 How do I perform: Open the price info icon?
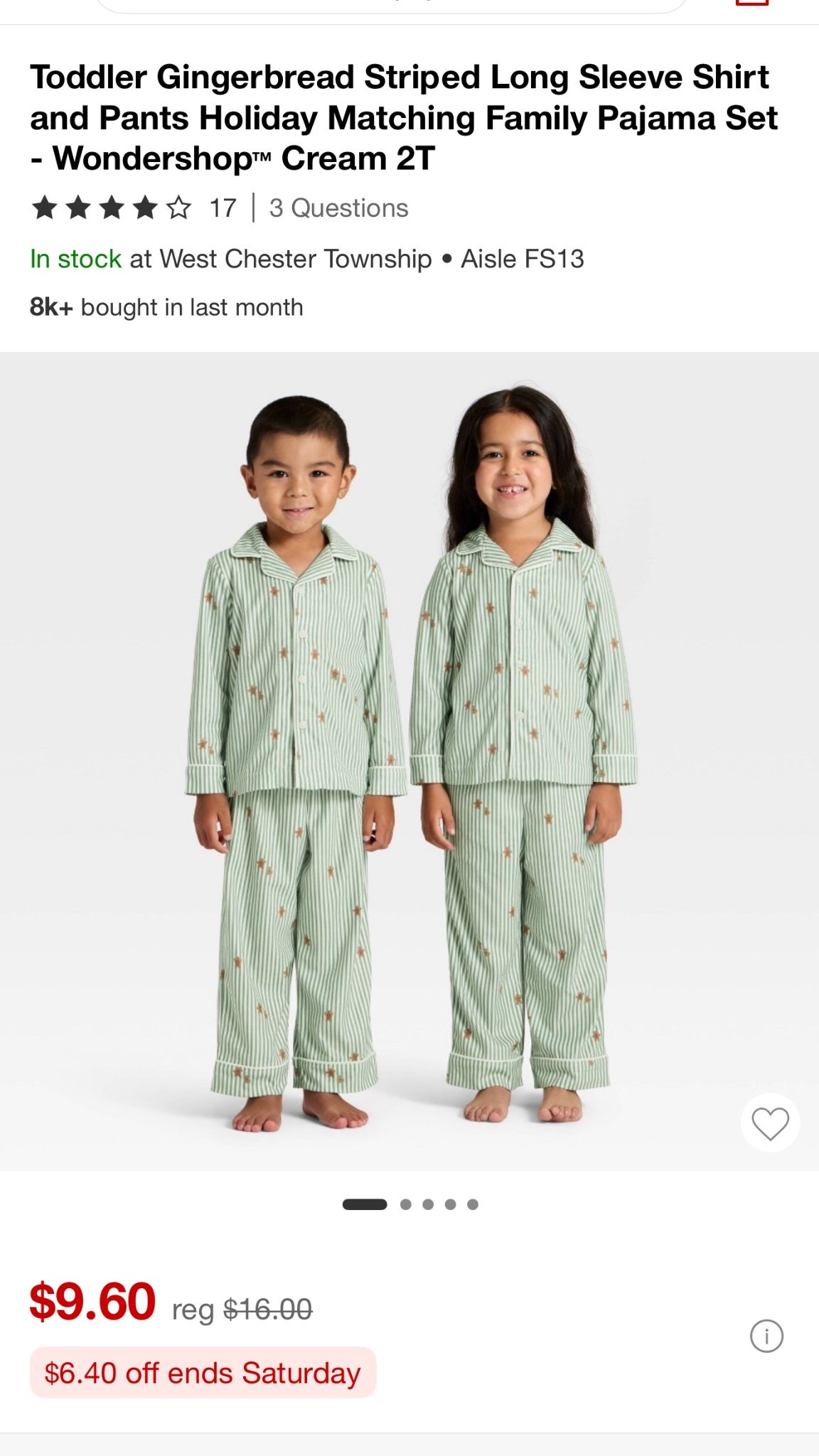(x=766, y=1336)
